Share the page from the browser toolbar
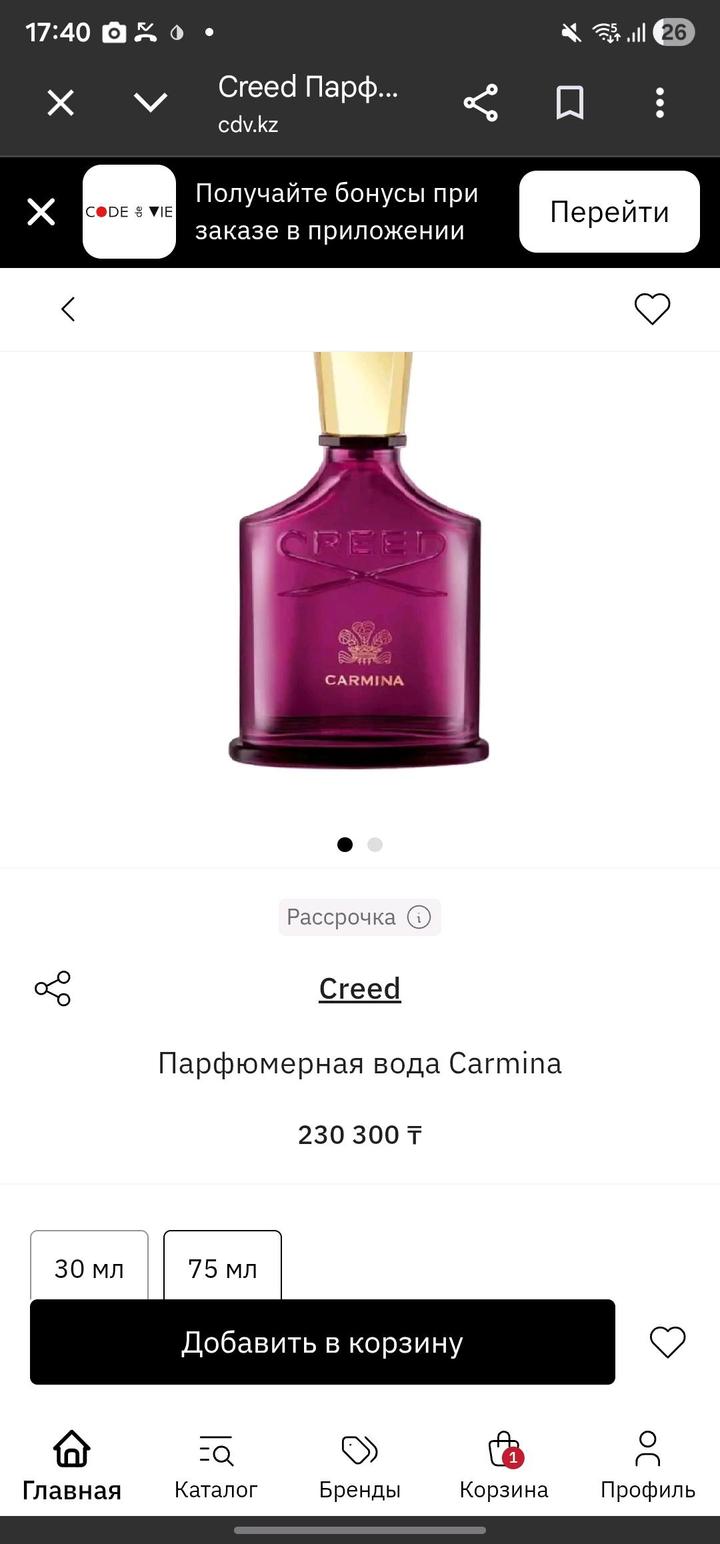 pyautogui.click(x=480, y=103)
